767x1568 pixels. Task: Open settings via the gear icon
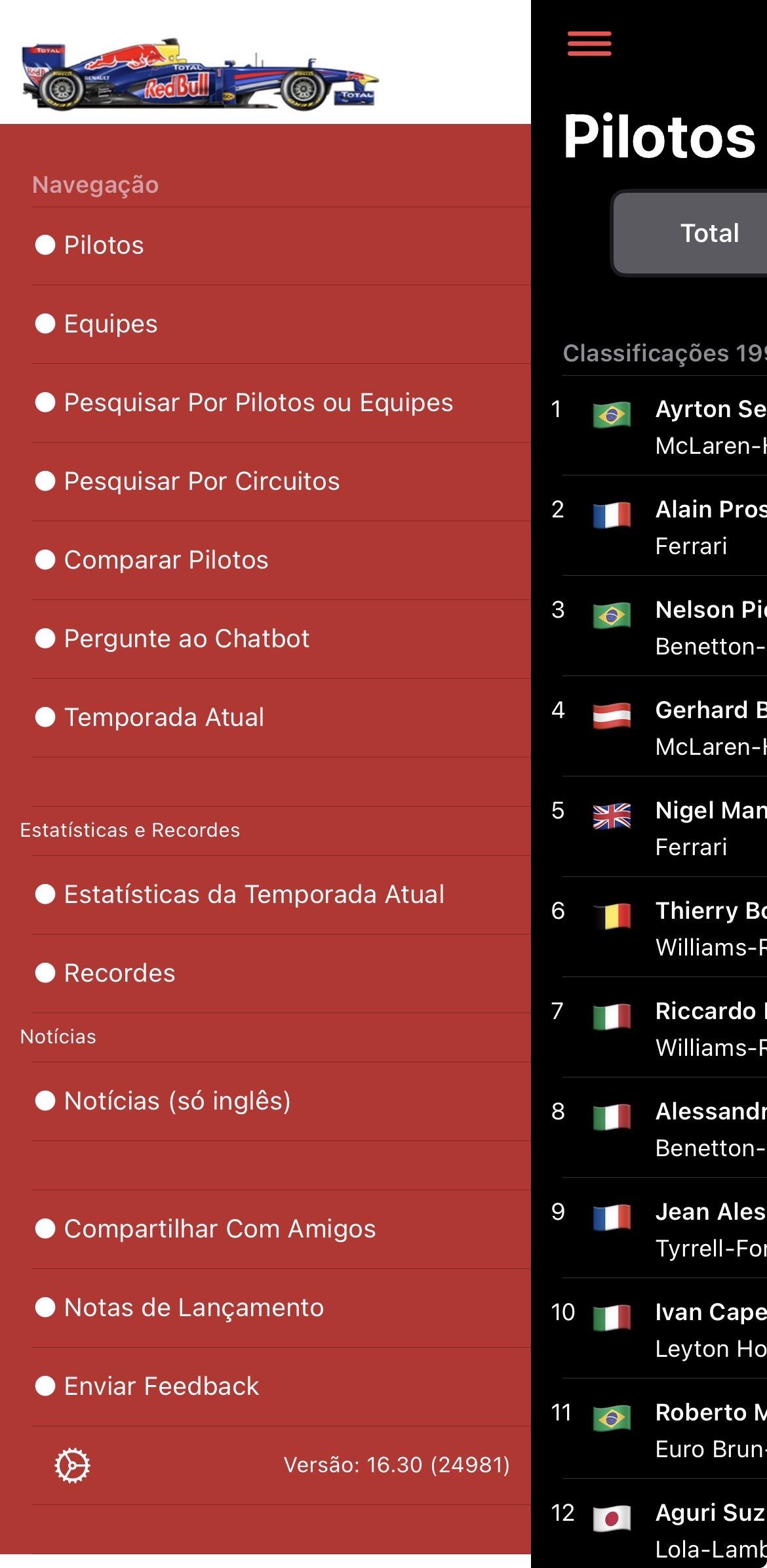[72, 1465]
